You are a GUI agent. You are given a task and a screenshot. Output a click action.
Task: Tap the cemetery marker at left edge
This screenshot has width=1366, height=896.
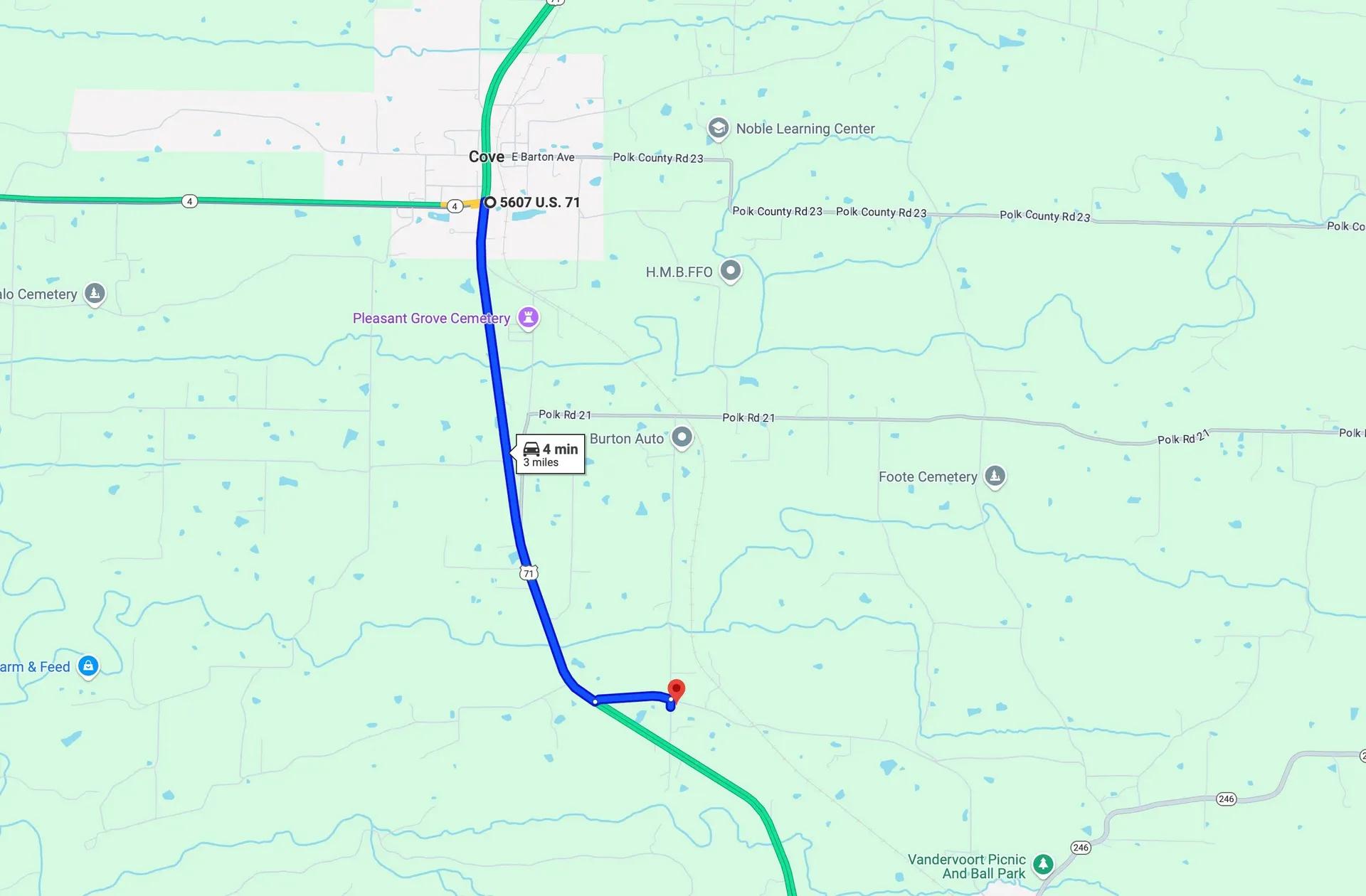click(95, 293)
